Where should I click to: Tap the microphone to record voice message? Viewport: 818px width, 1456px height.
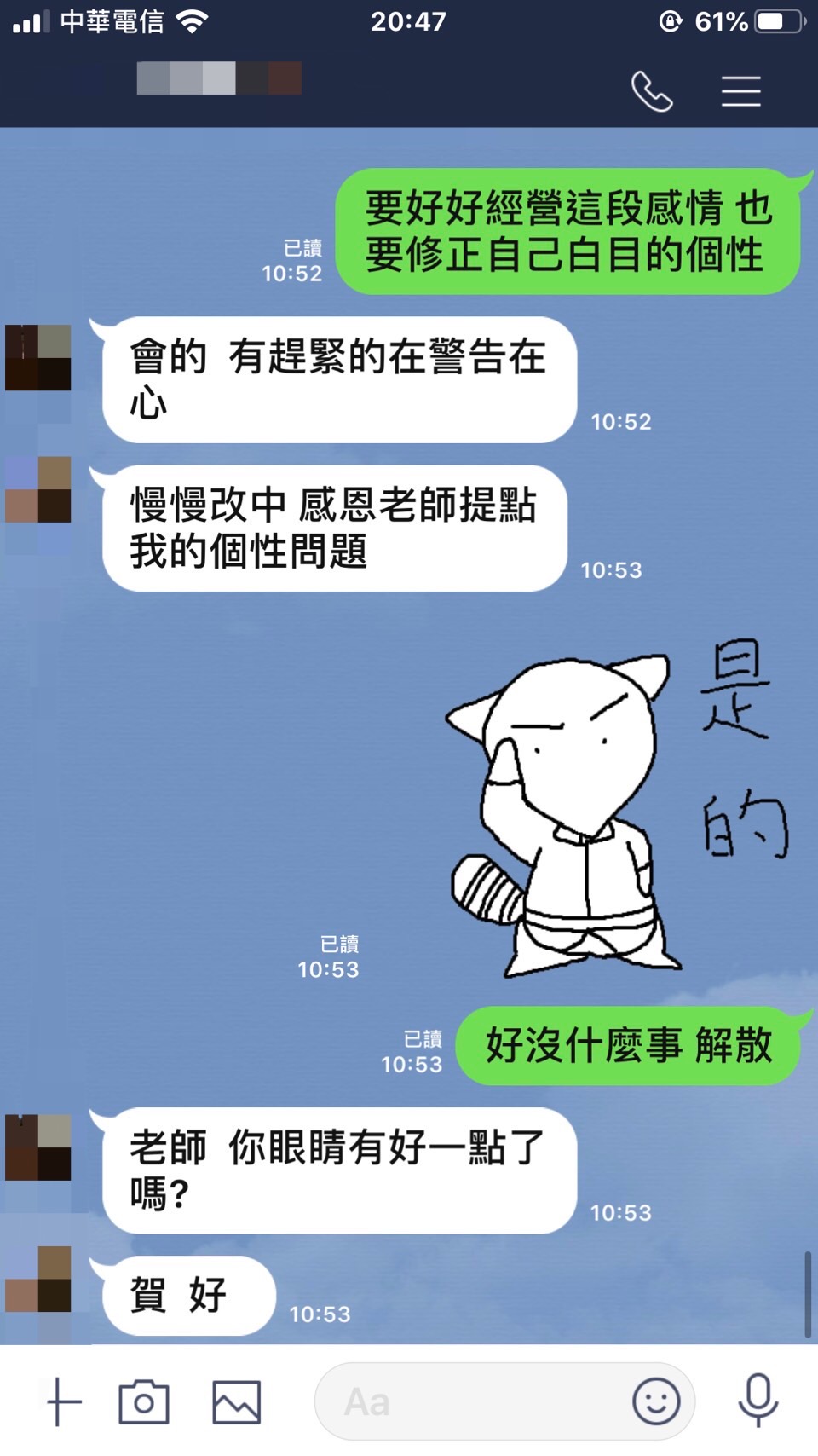tap(758, 1400)
